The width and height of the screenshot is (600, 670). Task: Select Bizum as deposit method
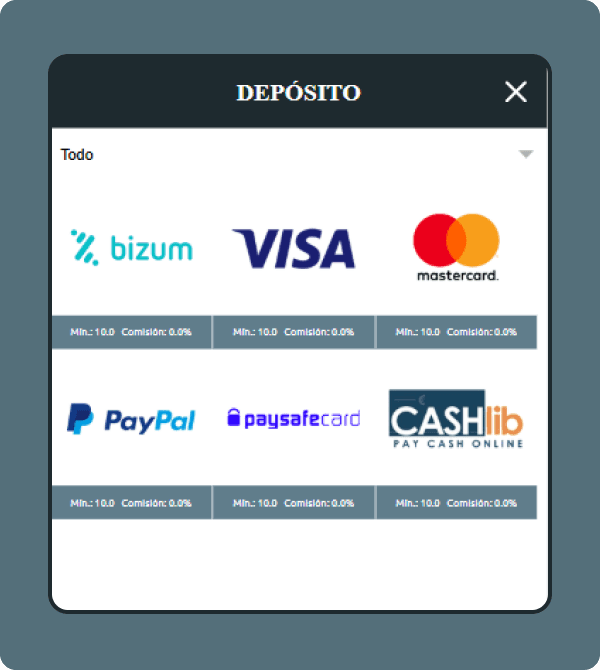point(132,248)
